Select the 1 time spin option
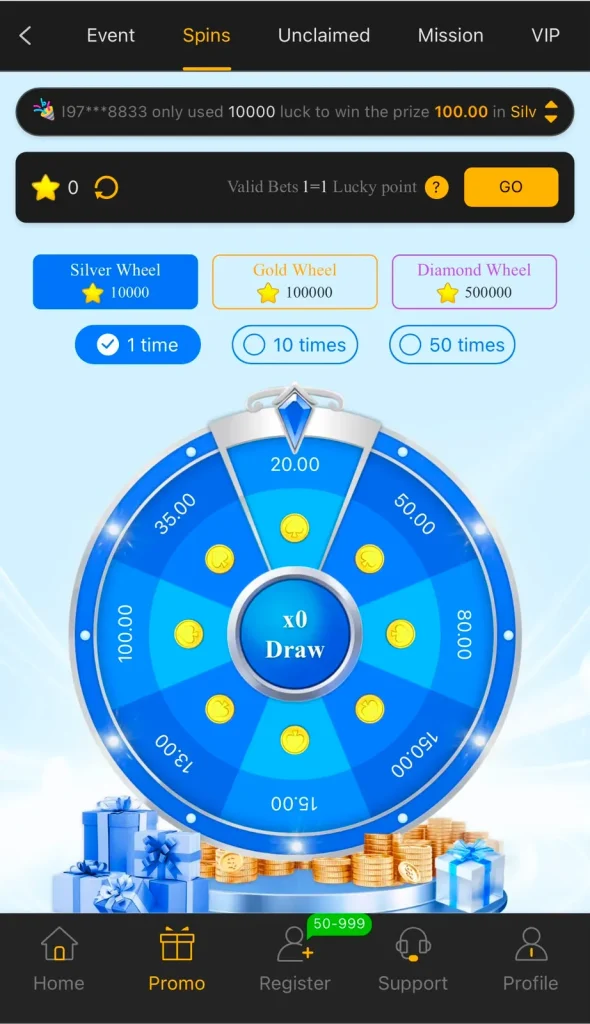 (x=138, y=345)
